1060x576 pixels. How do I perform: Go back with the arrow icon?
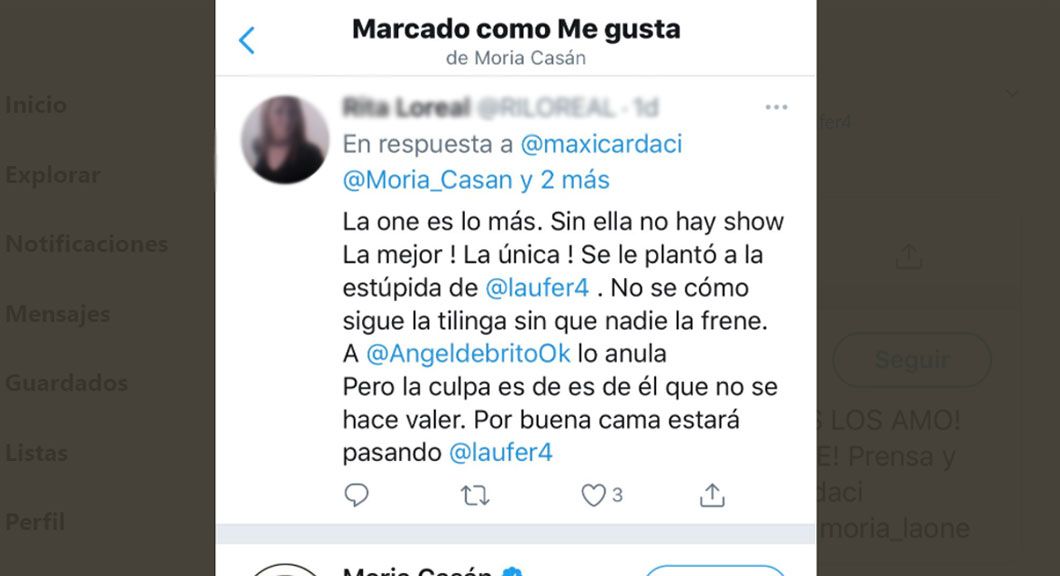click(247, 40)
